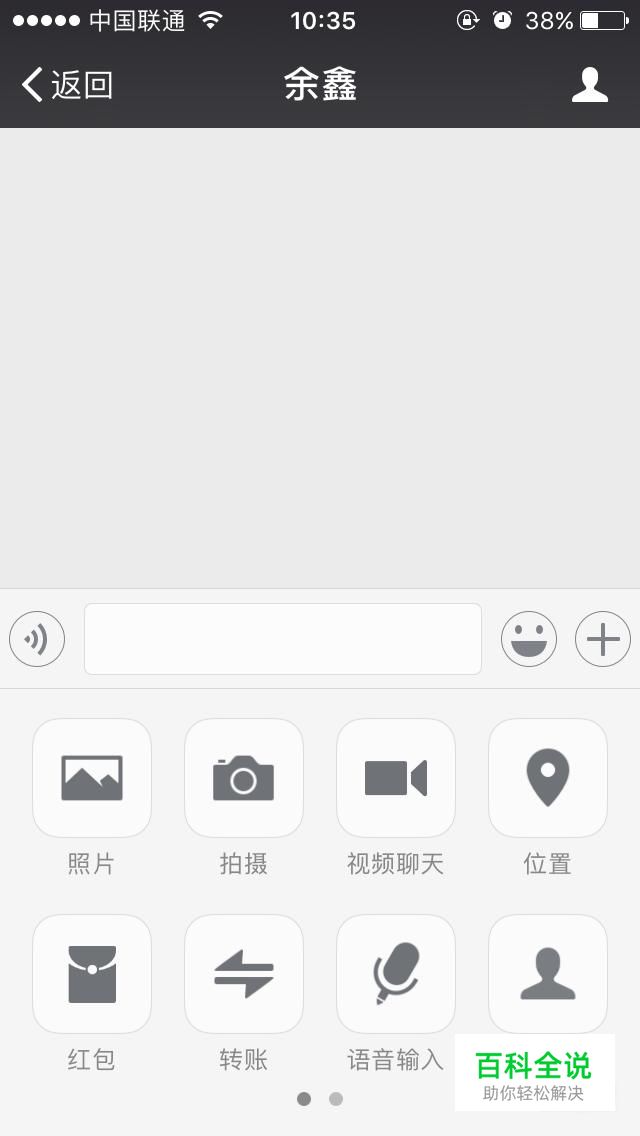This screenshot has width=640, height=1136.
Task: Send a 红包 red packet
Action: coord(92,974)
